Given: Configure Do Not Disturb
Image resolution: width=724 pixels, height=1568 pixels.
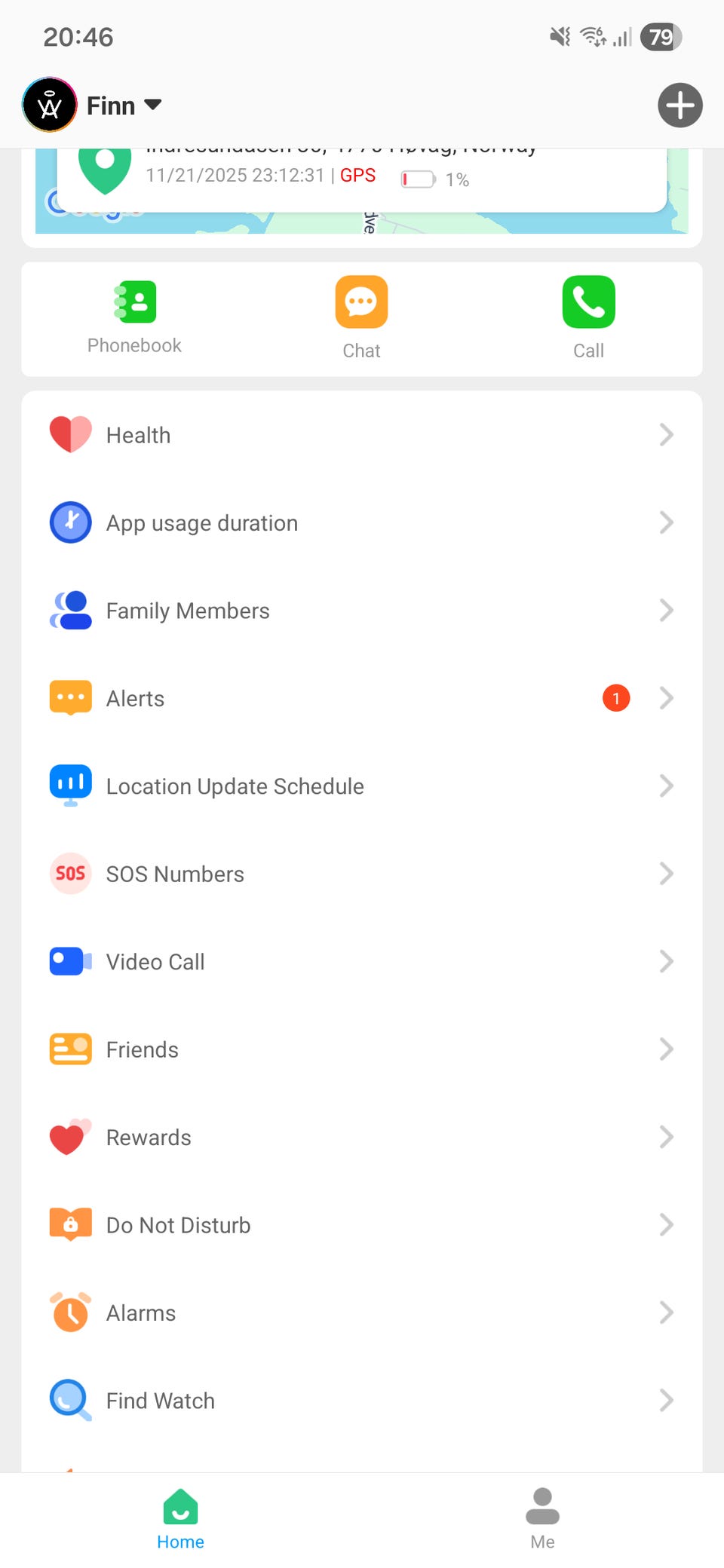Looking at the screenshot, I should 362,1225.
